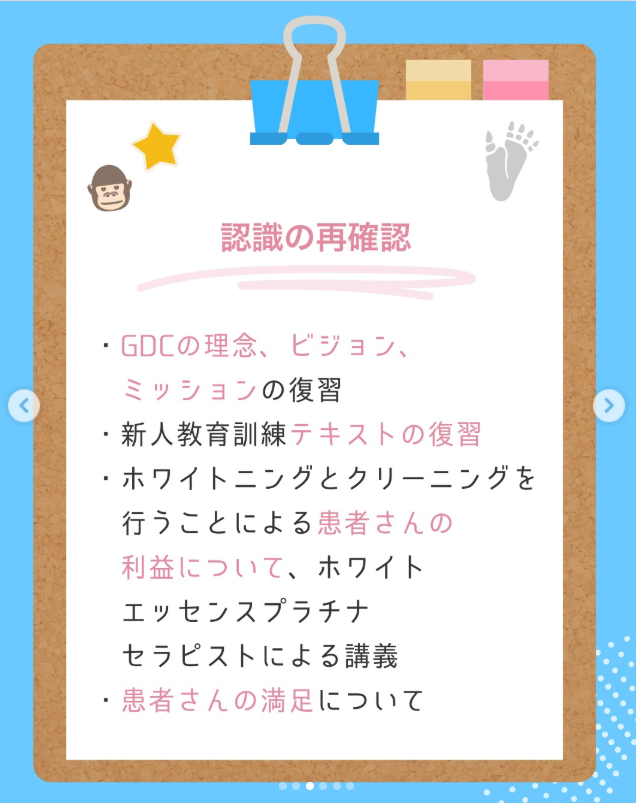Go back to the previous carousel slide
The height and width of the screenshot is (803, 636).
click(25, 405)
